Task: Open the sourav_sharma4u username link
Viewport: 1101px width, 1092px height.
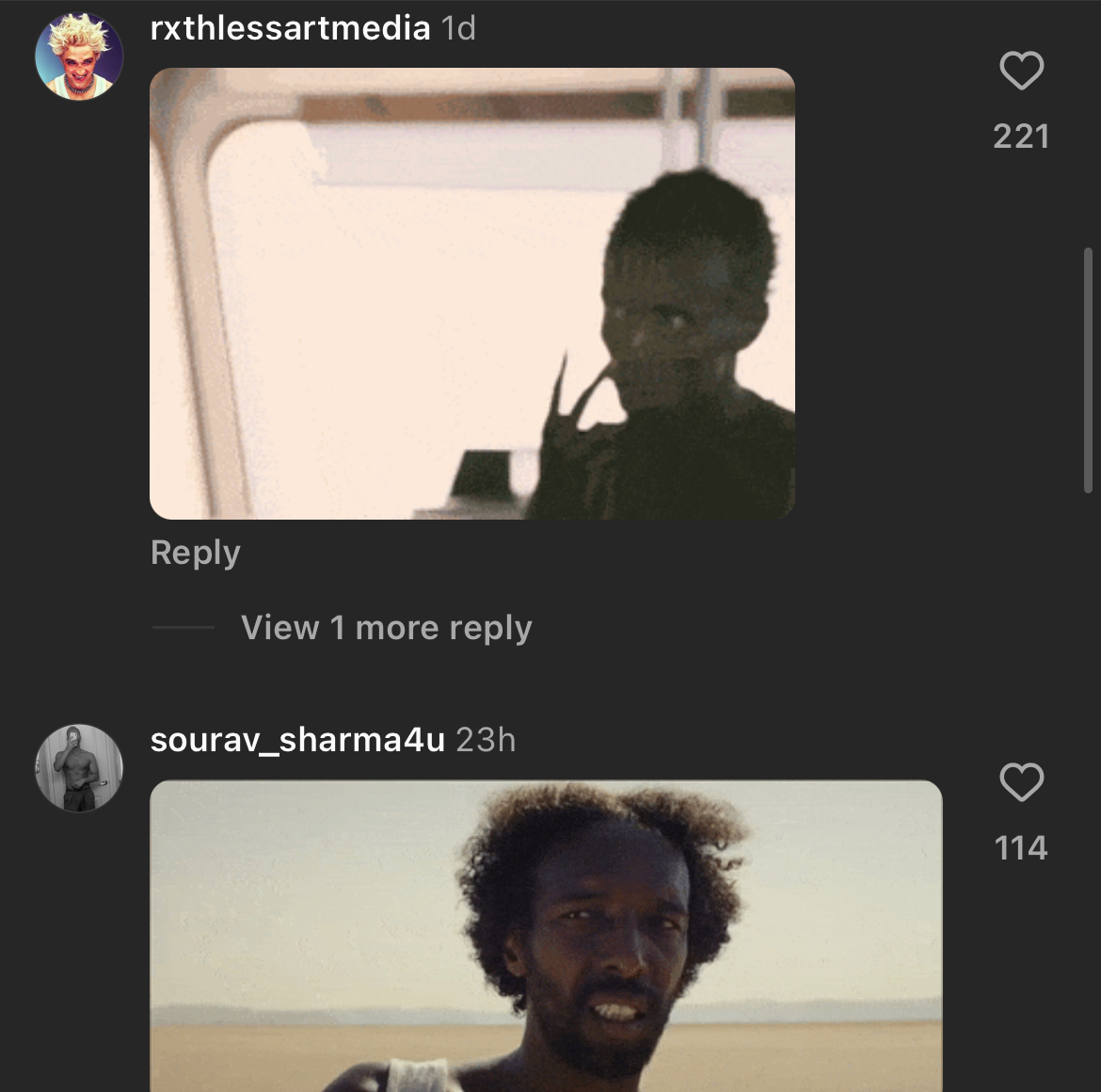Action: tap(297, 740)
